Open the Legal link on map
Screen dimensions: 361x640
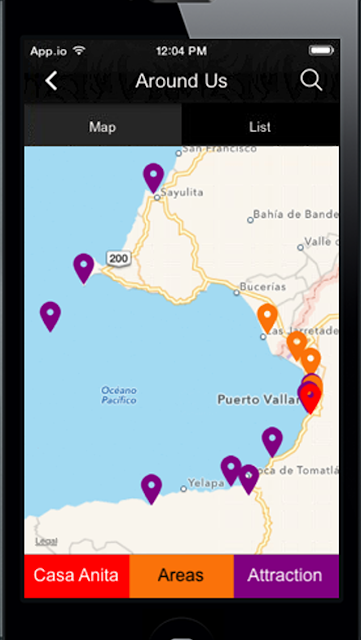(x=46, y=542)
